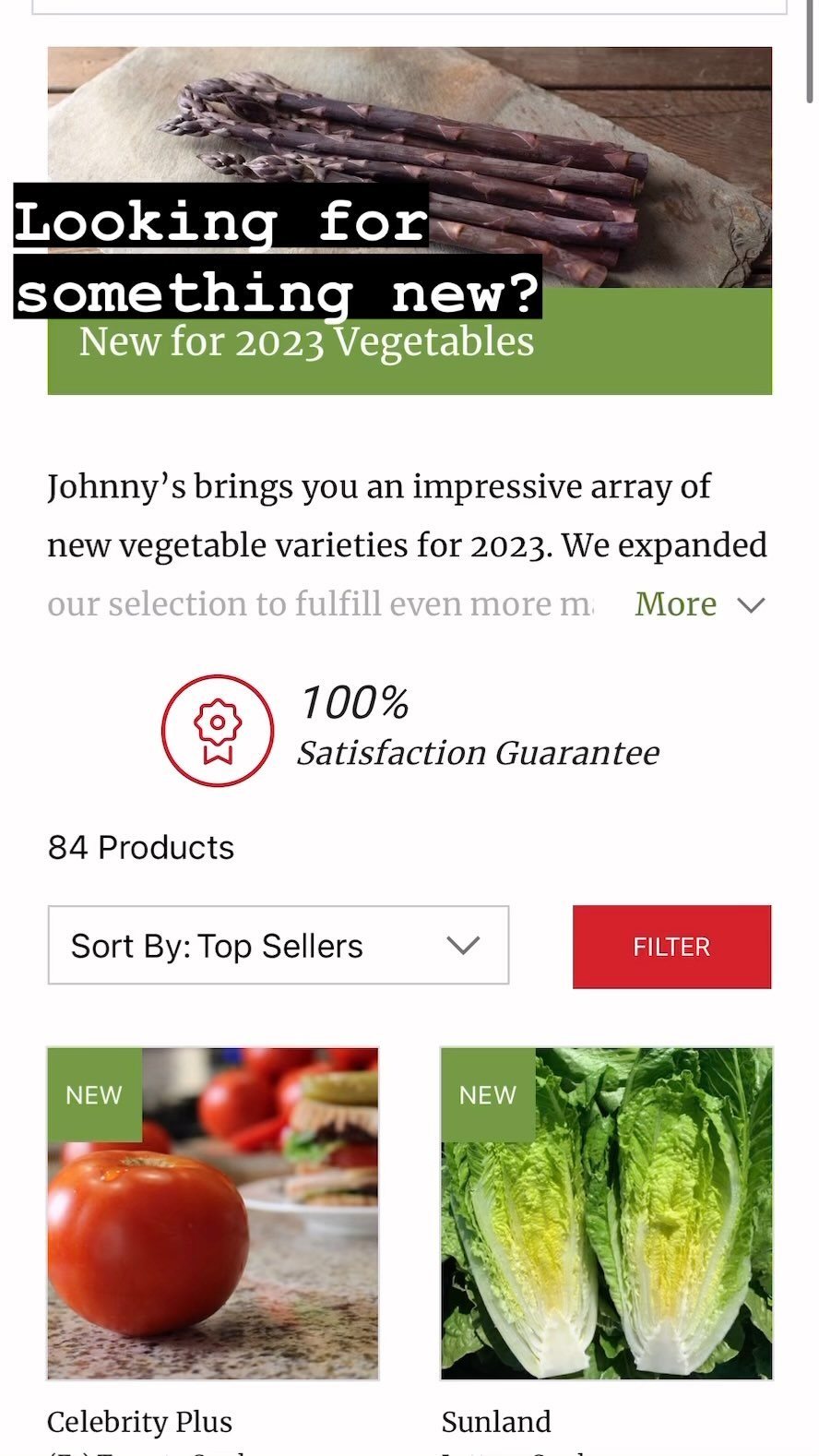Open the product FILTER options
819x1456 pixels.
[x=671, y=947]
